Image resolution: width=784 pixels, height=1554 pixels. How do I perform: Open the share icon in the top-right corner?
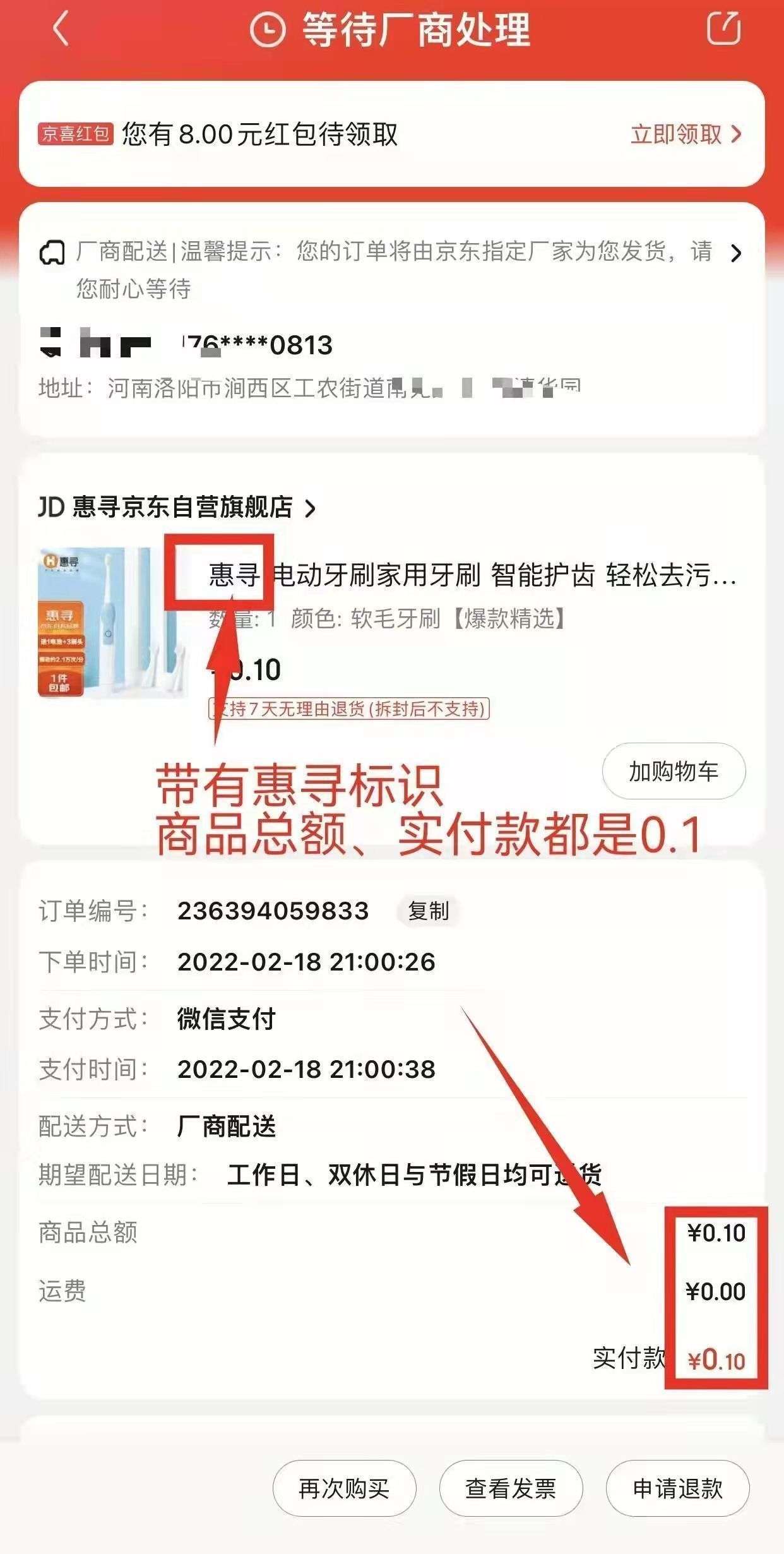[723, 29]
